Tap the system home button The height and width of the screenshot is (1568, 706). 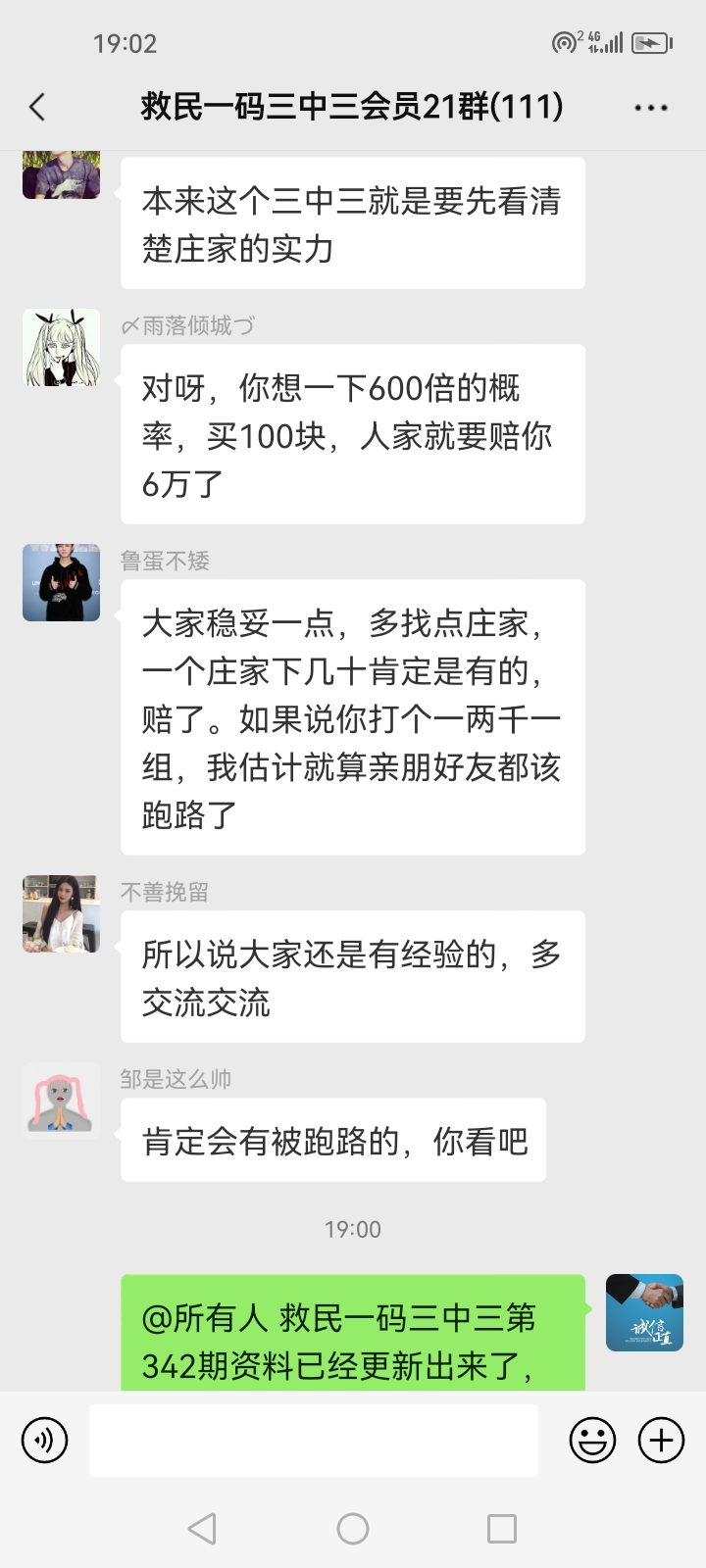click(353, 1529)
